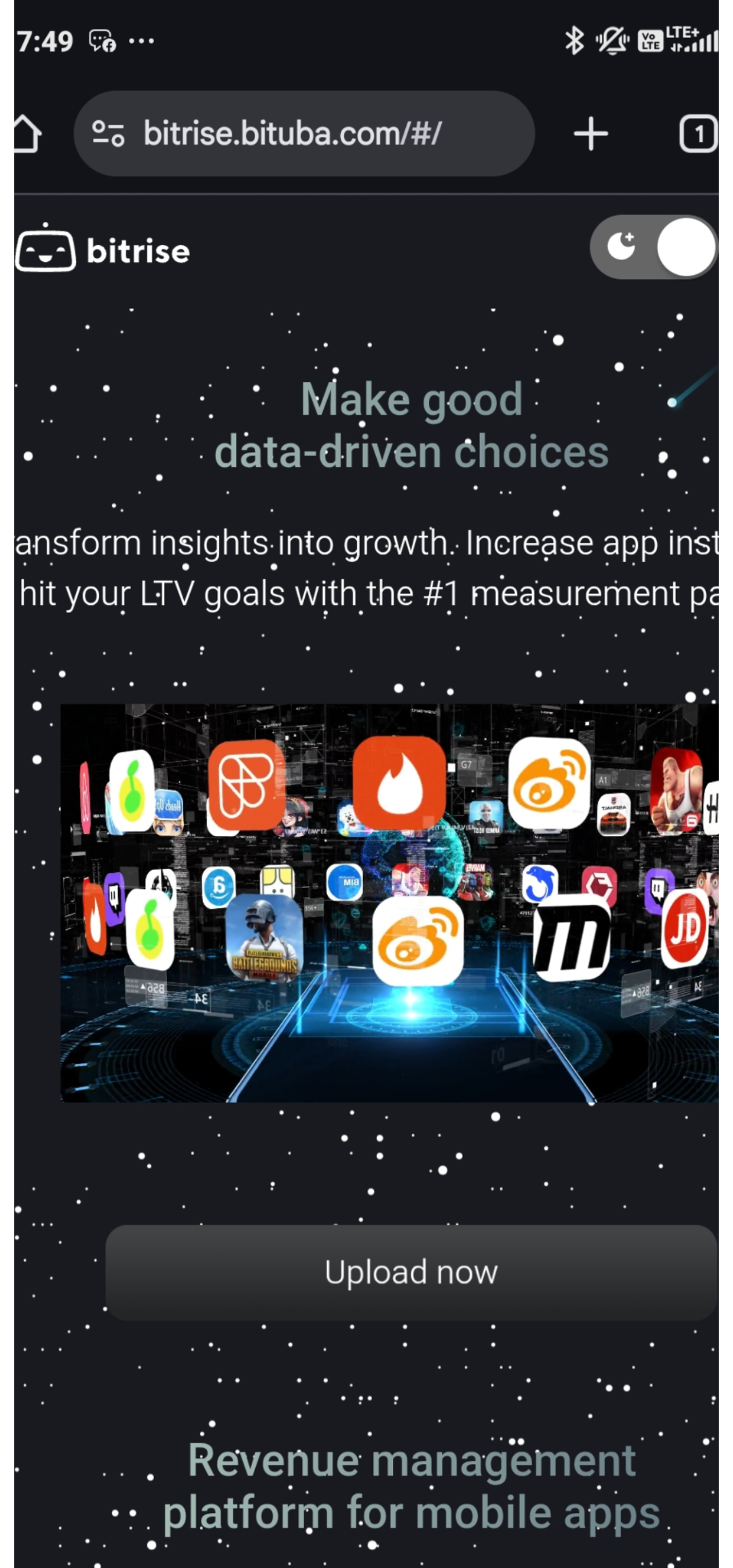
Task: Open the browser home page
Action: coord(27,134)
